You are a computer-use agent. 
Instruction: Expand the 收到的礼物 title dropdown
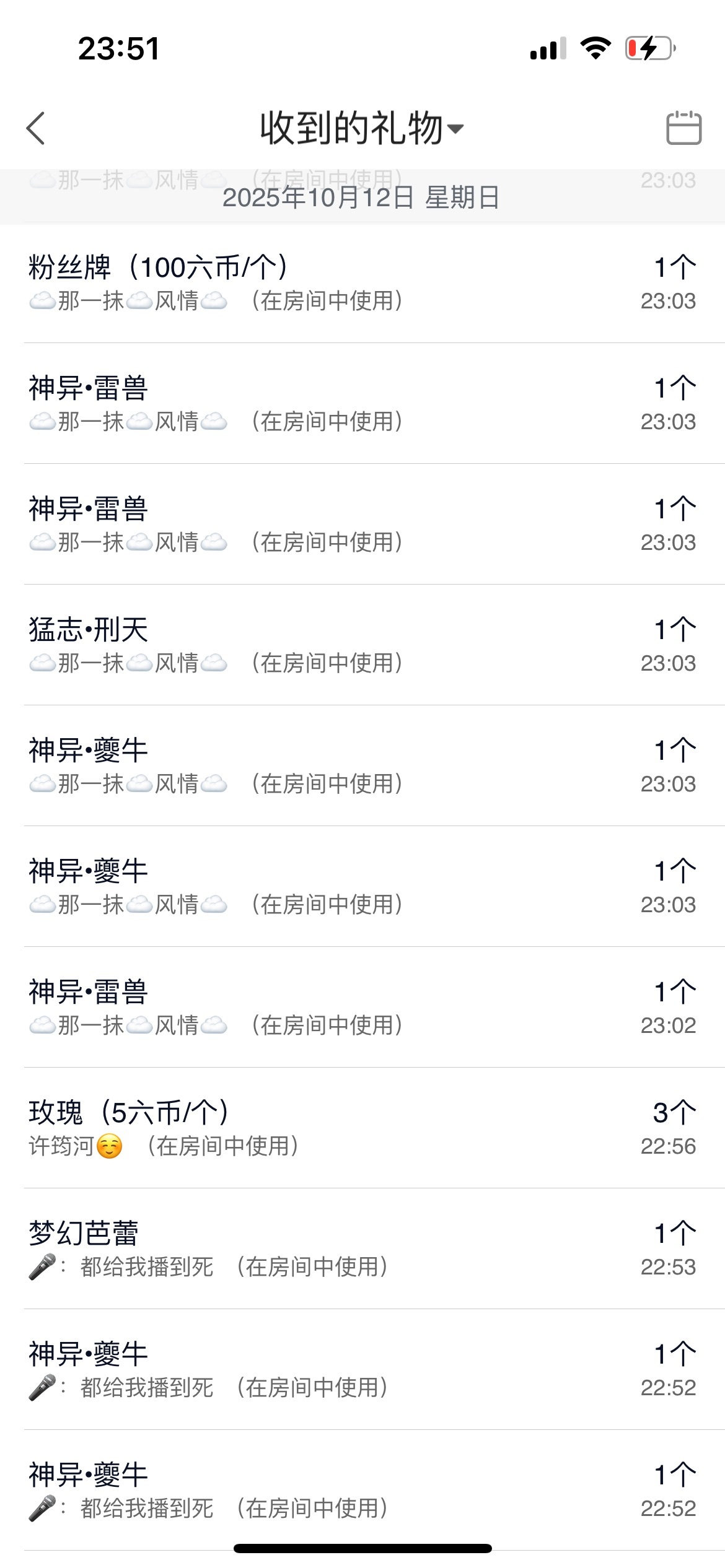pos(361,128)
